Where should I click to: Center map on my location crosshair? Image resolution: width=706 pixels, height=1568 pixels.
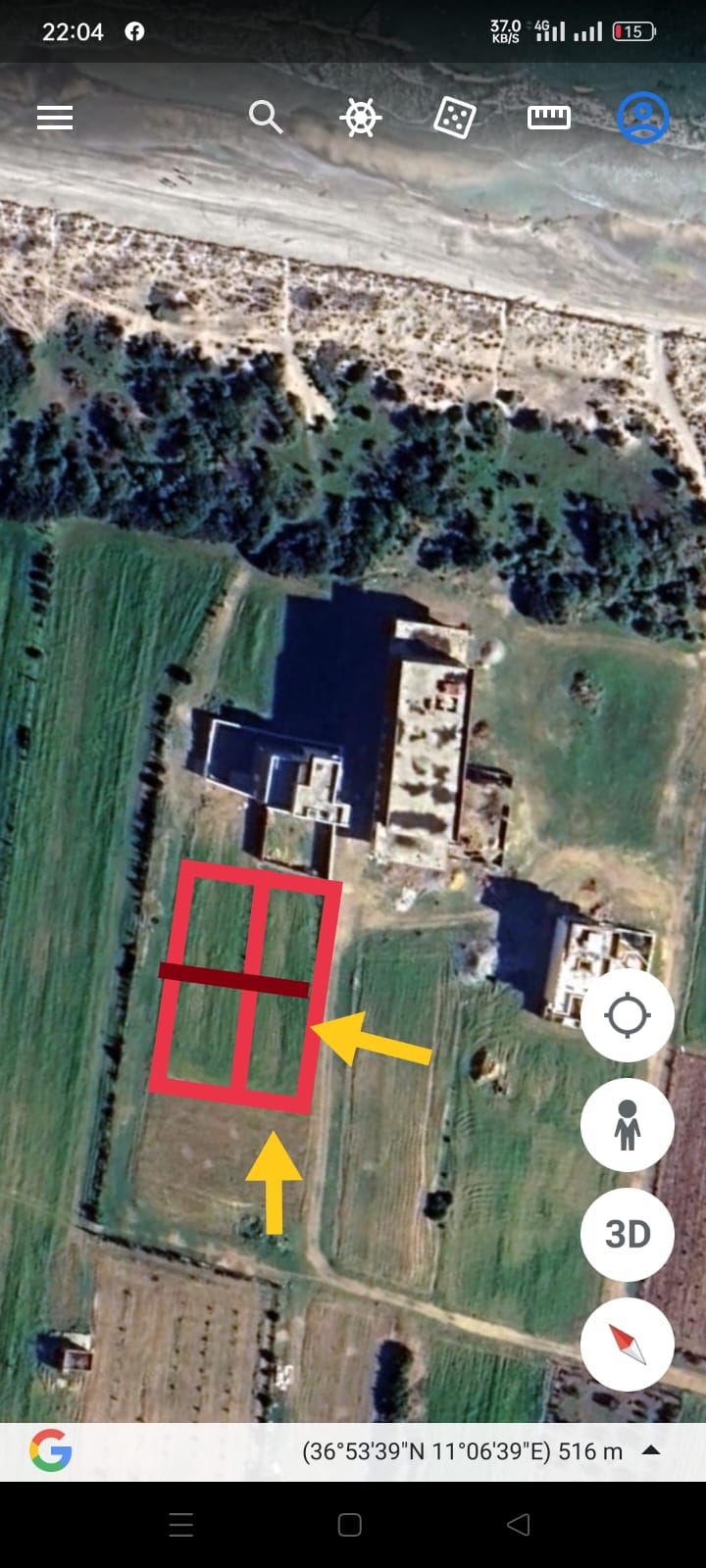coord(627,1015)
